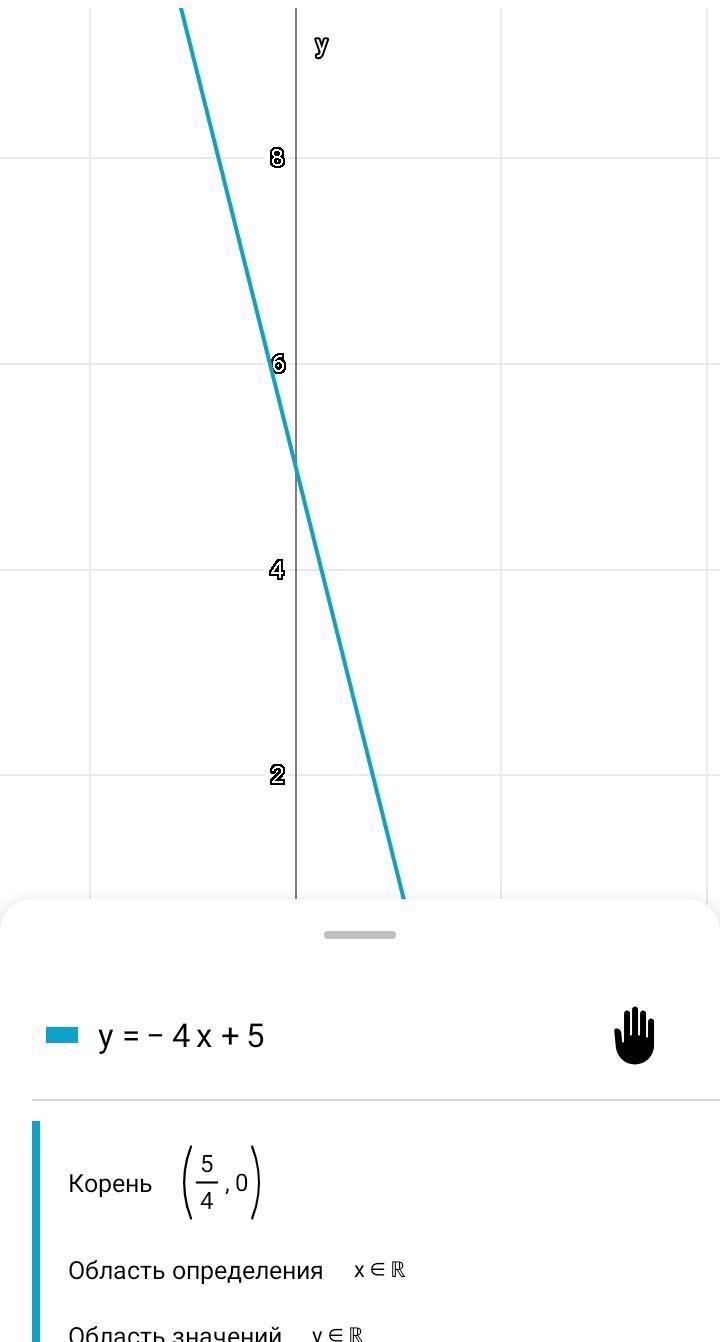Tap the hand icon beside the equation
720x1342 pixels.
tap(634, 1036)
